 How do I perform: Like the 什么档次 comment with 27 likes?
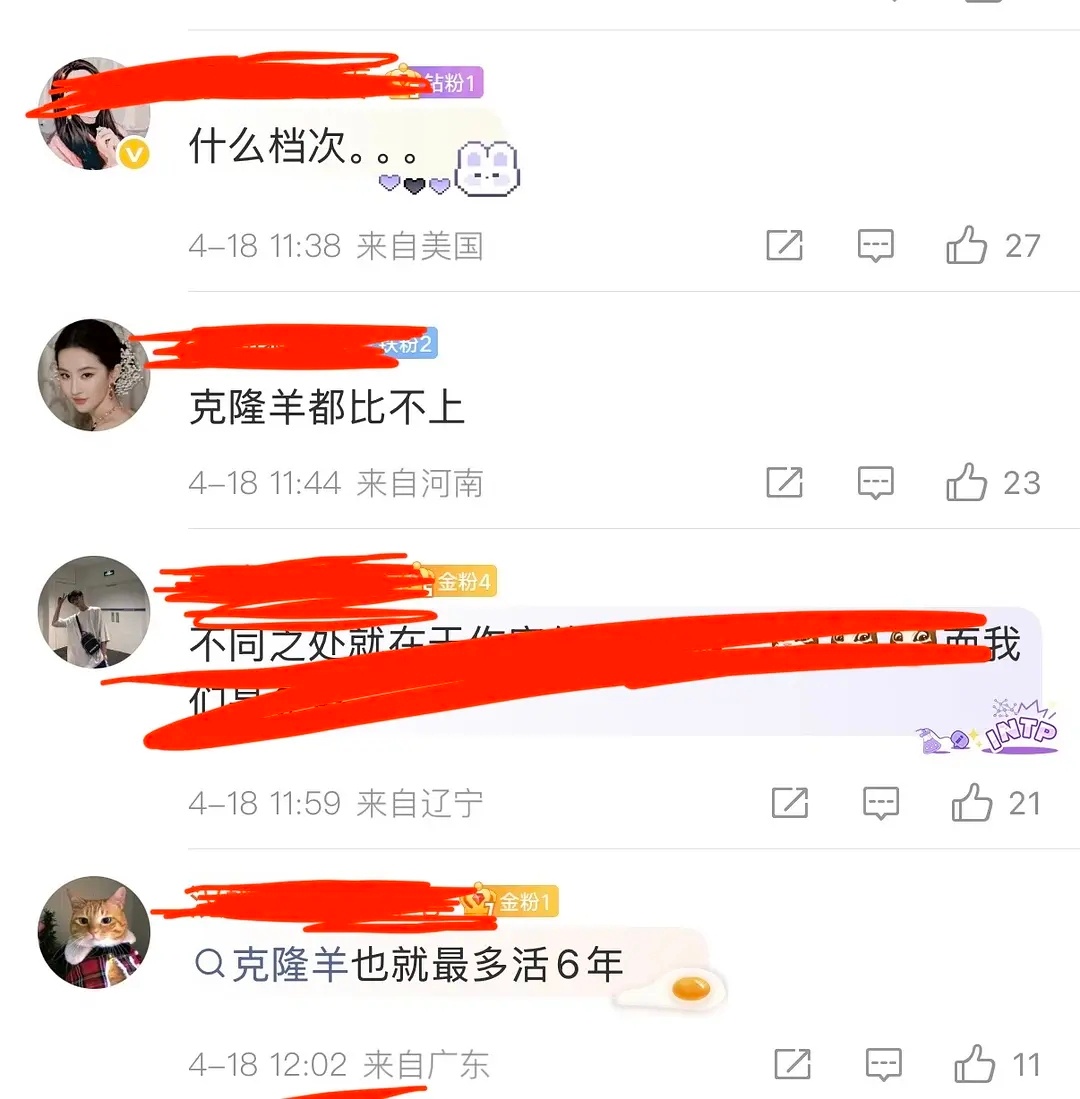click(x=967, y=245)
